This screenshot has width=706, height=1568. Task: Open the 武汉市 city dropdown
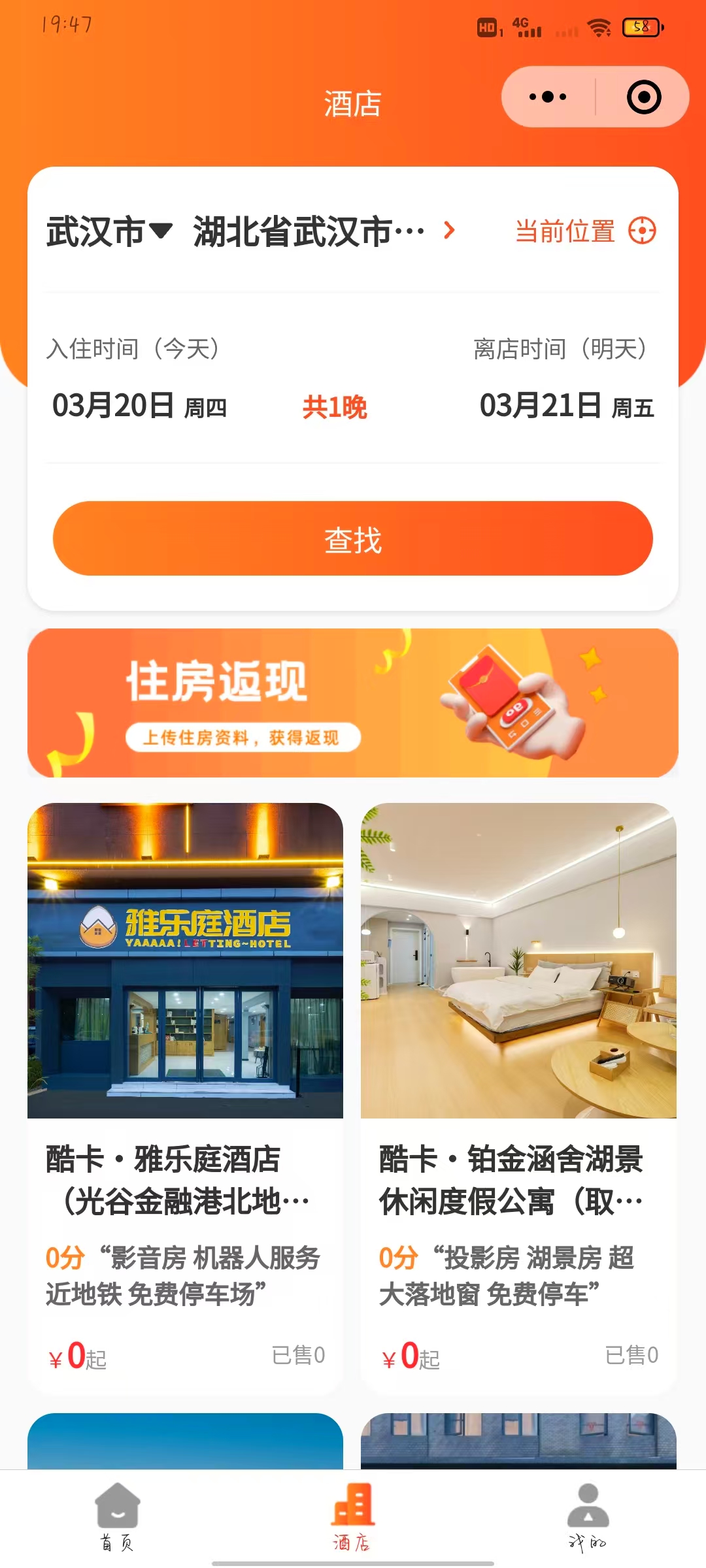click(x=109, y=231)
